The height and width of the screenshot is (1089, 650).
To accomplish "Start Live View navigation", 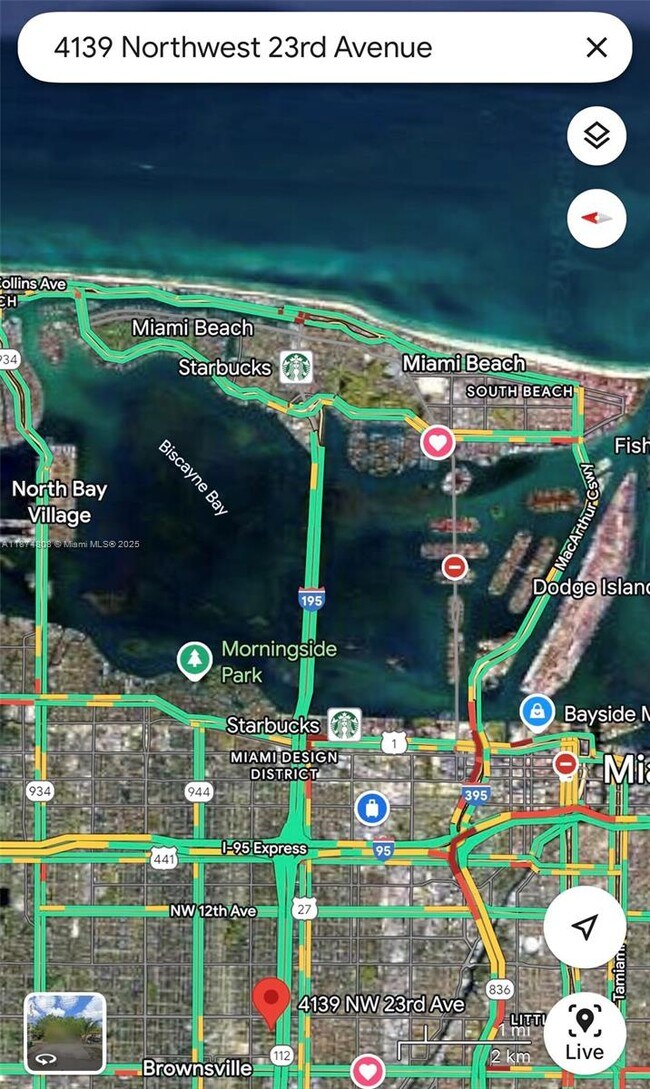I will point(584,1033).
